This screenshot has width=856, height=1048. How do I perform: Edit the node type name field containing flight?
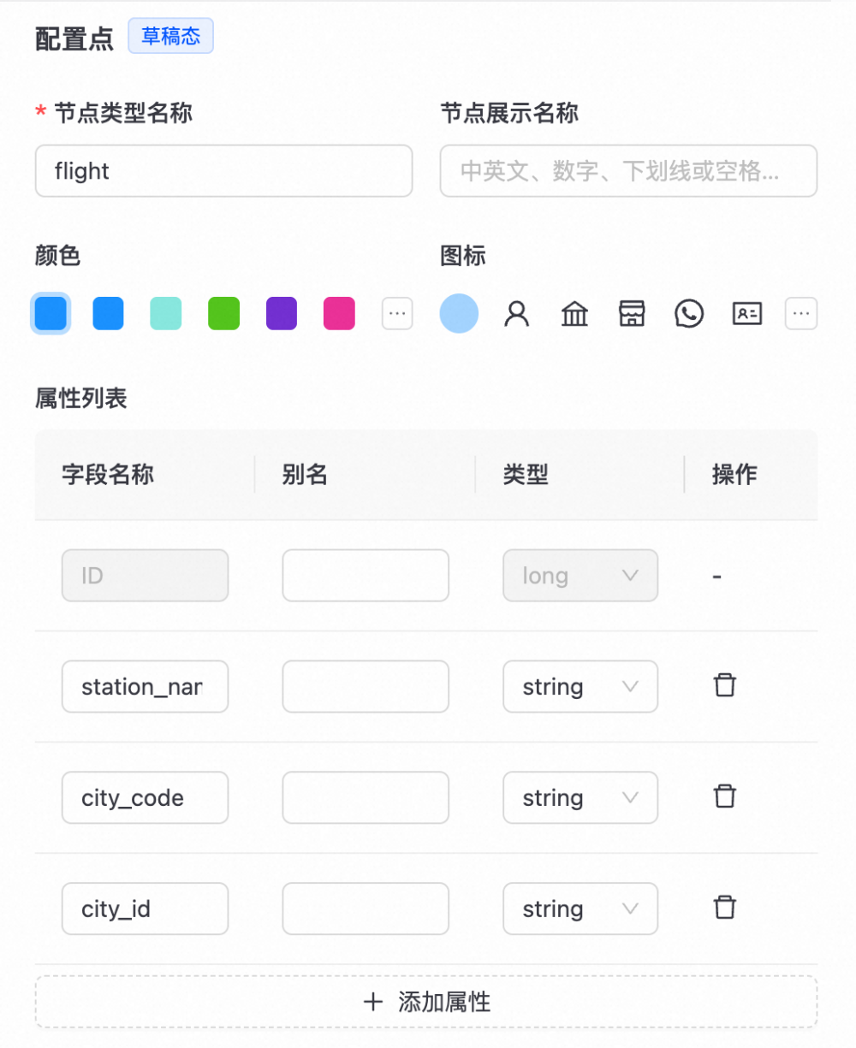(223, 171)
